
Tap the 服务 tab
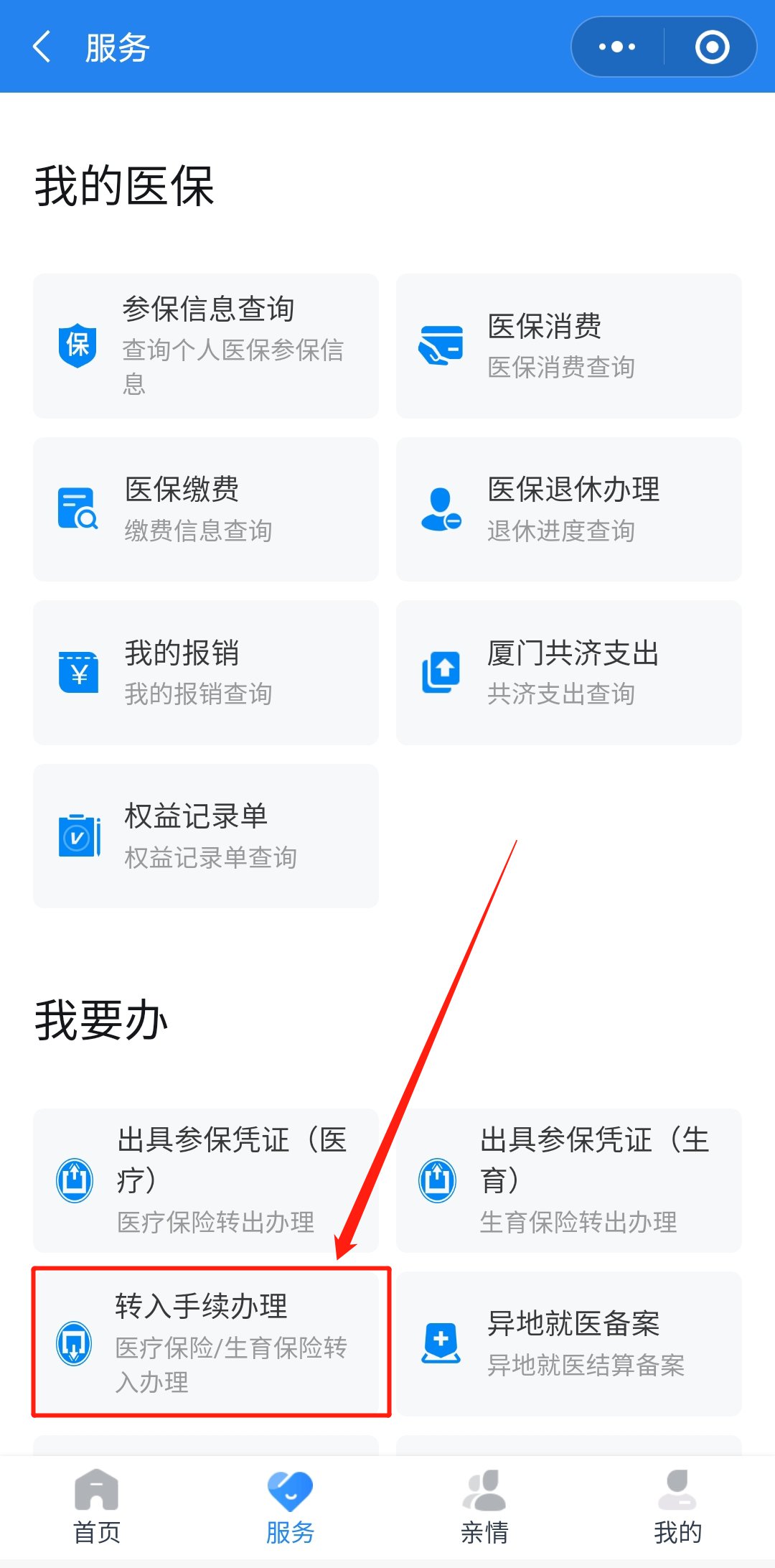290,1506
